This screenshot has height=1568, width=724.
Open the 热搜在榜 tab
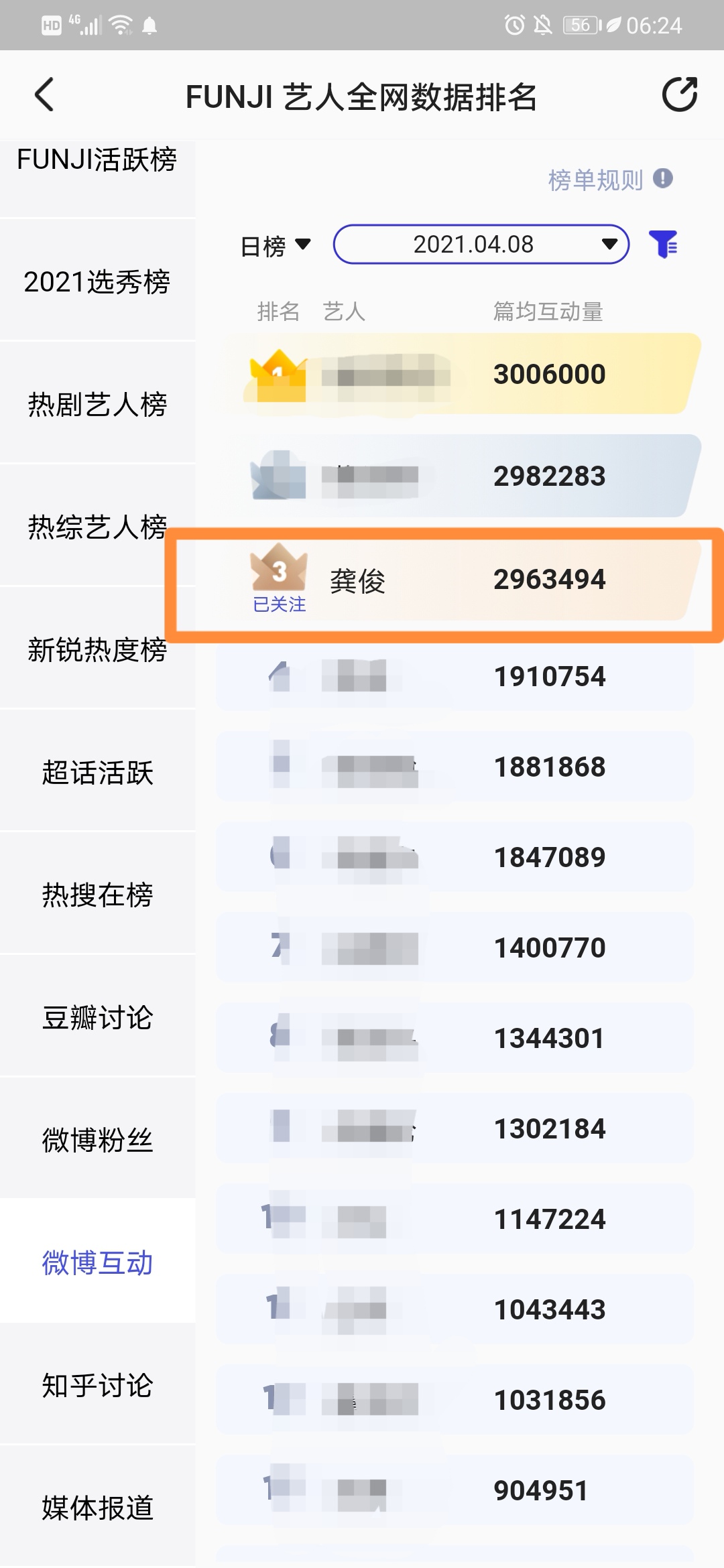pyautogui.click(x=97, y=895)
